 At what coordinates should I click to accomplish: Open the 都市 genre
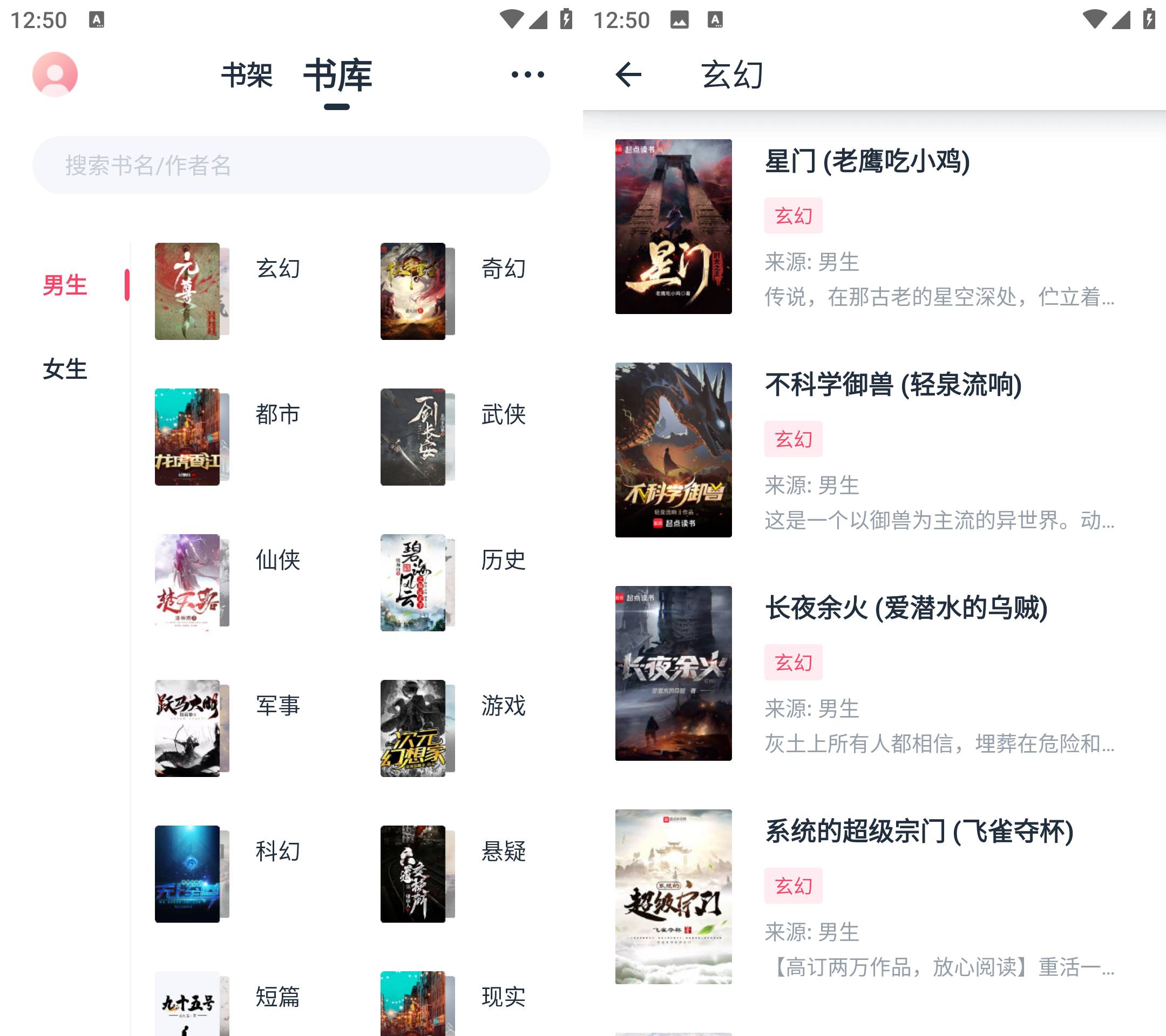point(228,437)
